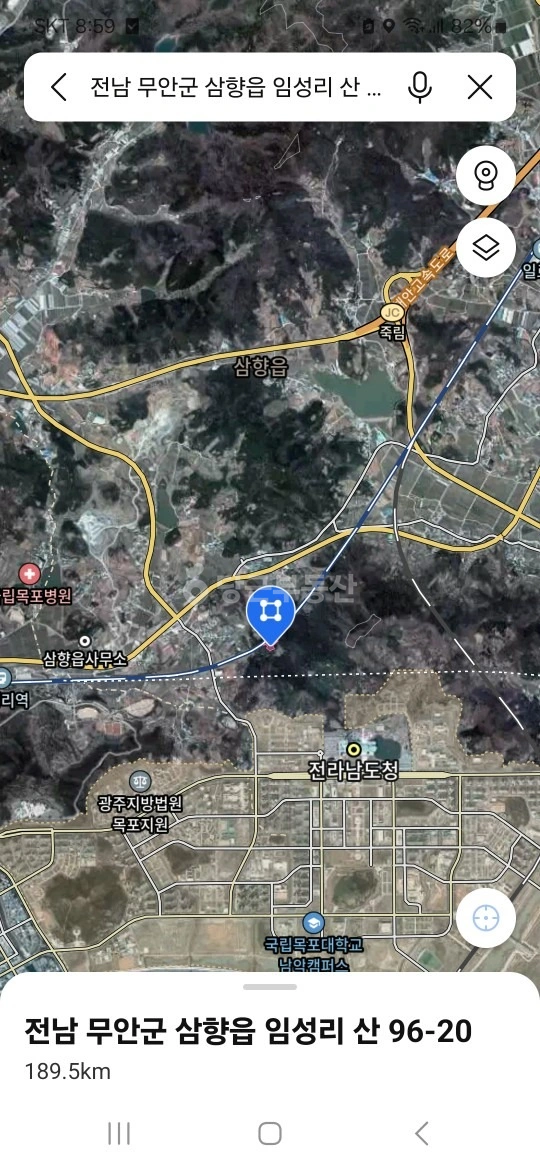The image size is (540, 1170).
Task: Select the 광주지방법원 목포지원 marker
Action: (139, 781)
